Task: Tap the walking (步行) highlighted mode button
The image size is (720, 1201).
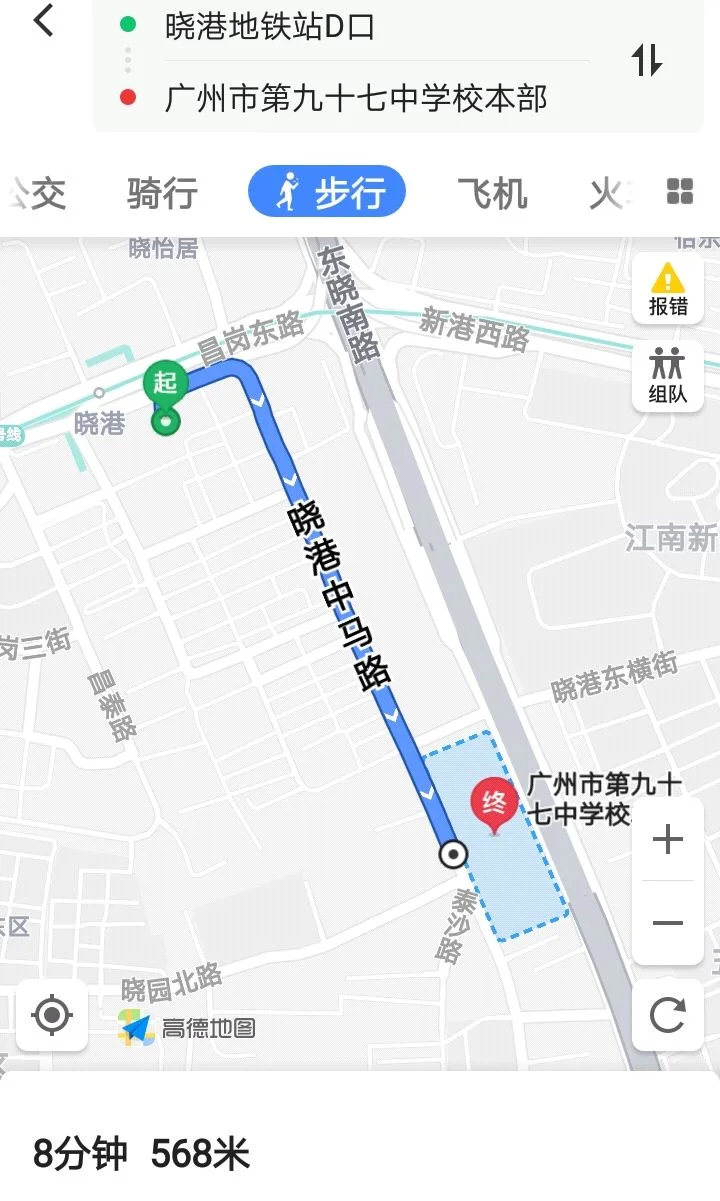Action: point(326,192)
